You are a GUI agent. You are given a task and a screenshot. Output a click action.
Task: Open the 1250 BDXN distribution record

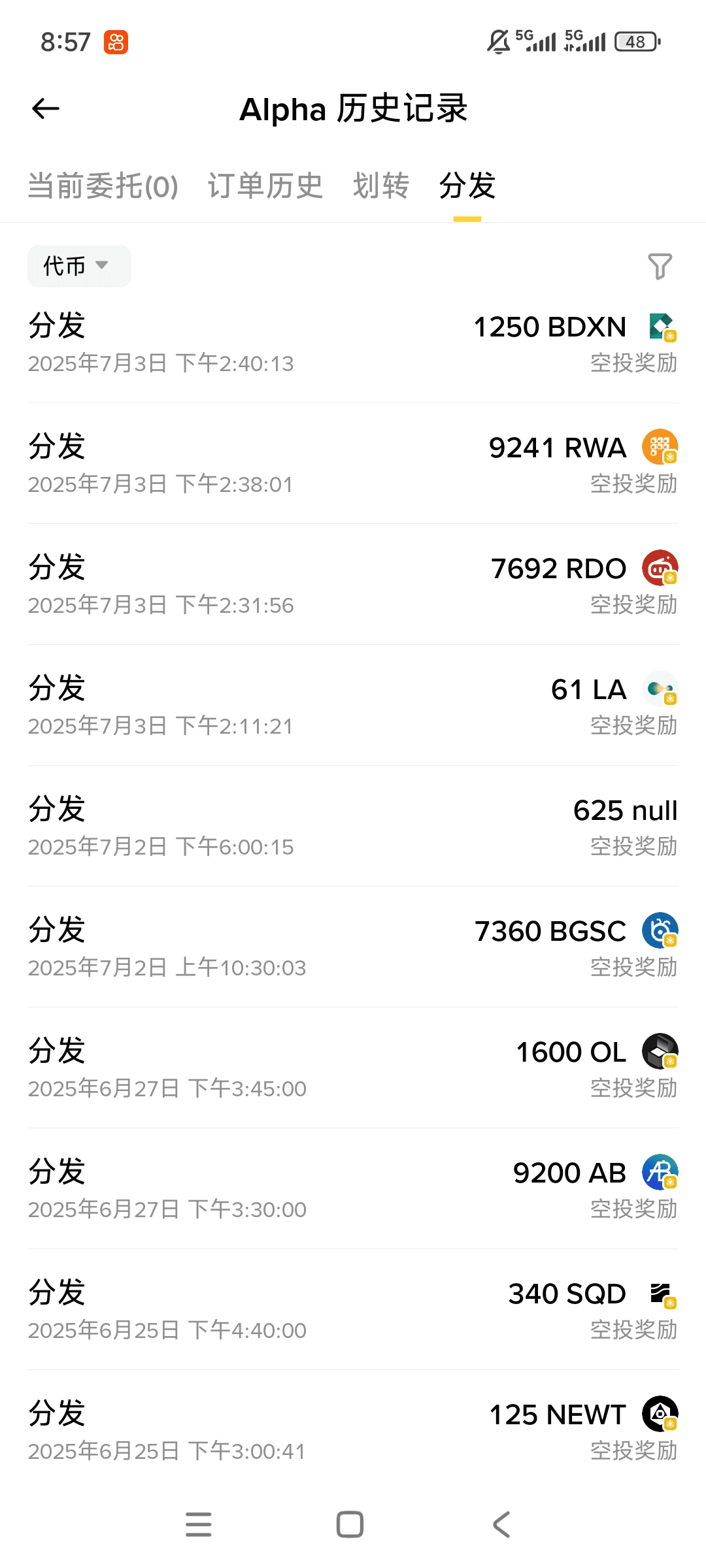353,343
